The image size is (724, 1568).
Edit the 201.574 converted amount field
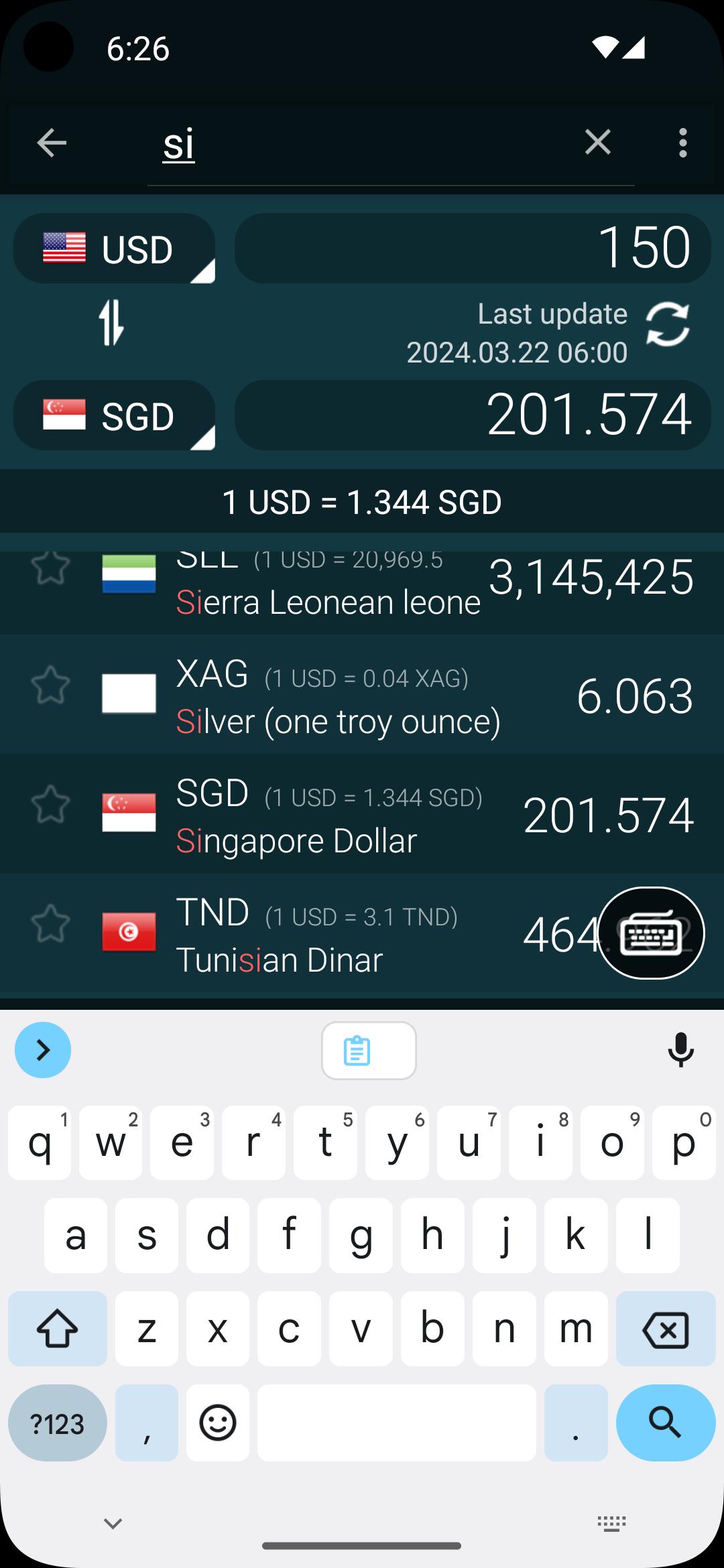pos(472,415)
